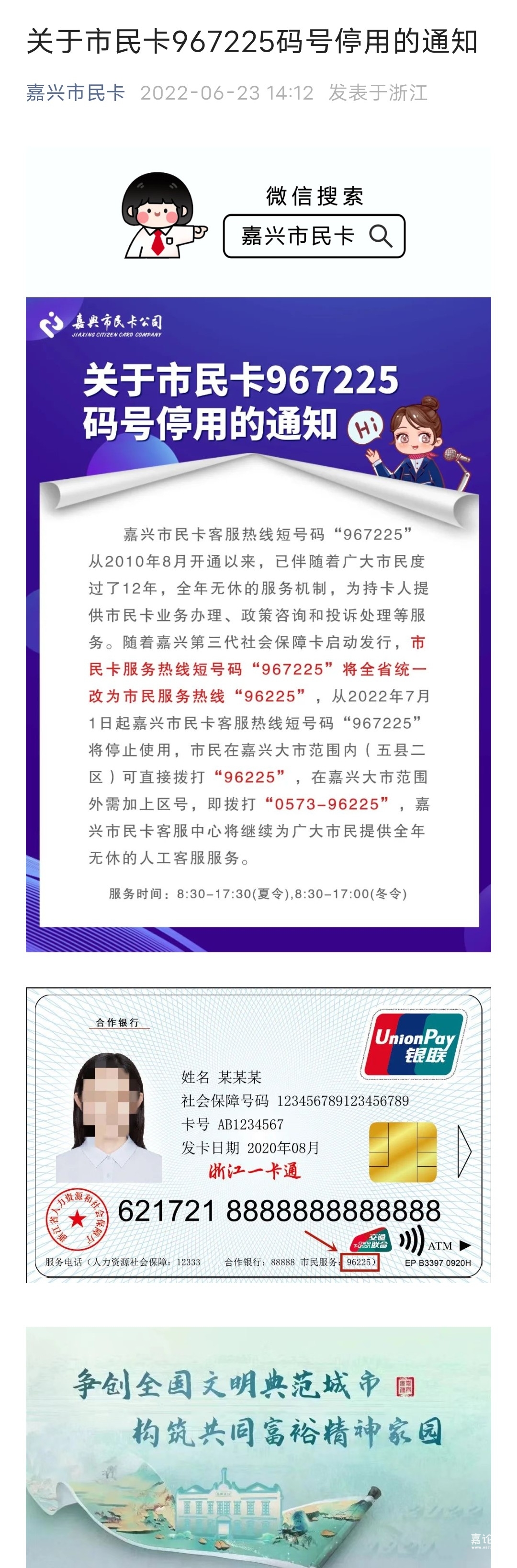View the civilized city banner image
The width and height of the screenshot is (517, 1568).
click(258, 1447)
